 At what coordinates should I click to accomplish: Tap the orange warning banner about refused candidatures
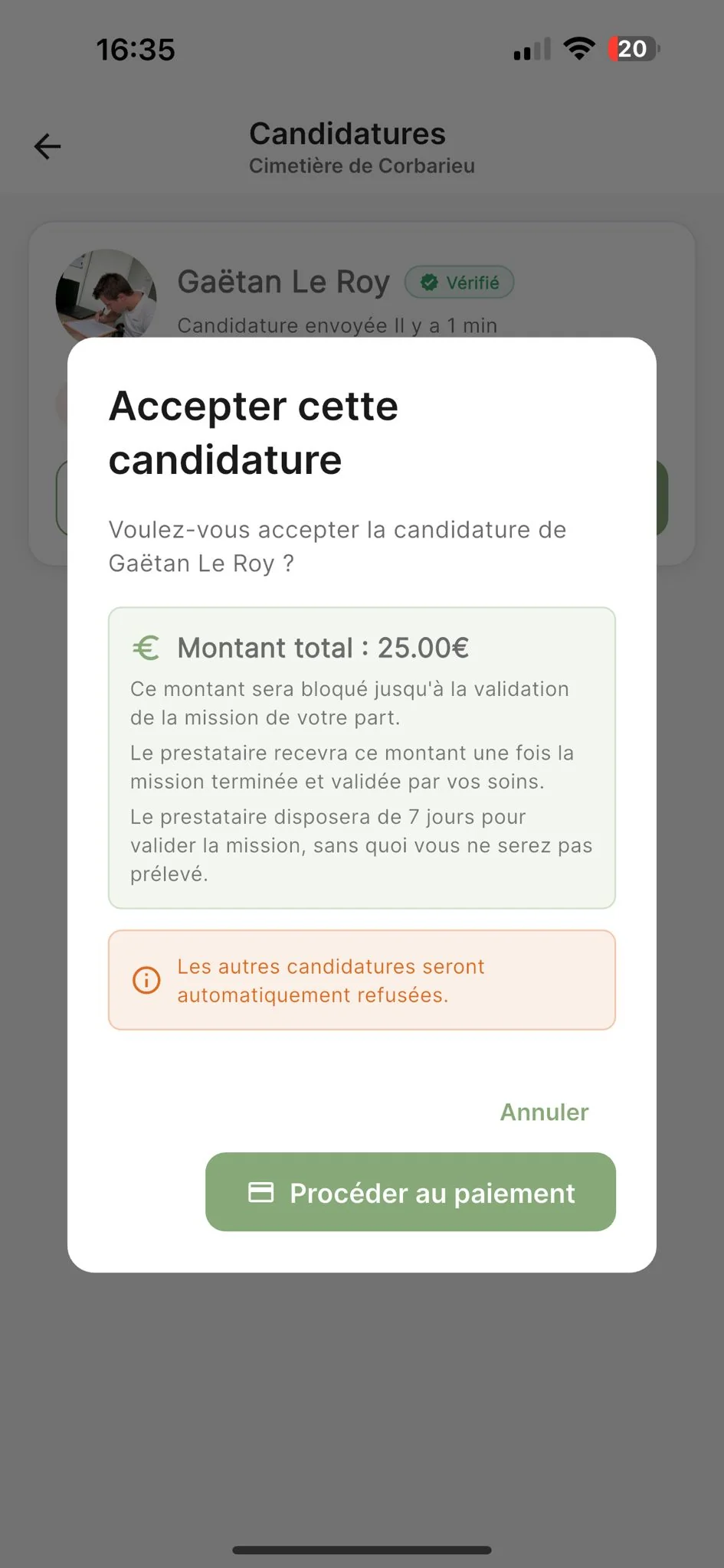click(362, 980)
